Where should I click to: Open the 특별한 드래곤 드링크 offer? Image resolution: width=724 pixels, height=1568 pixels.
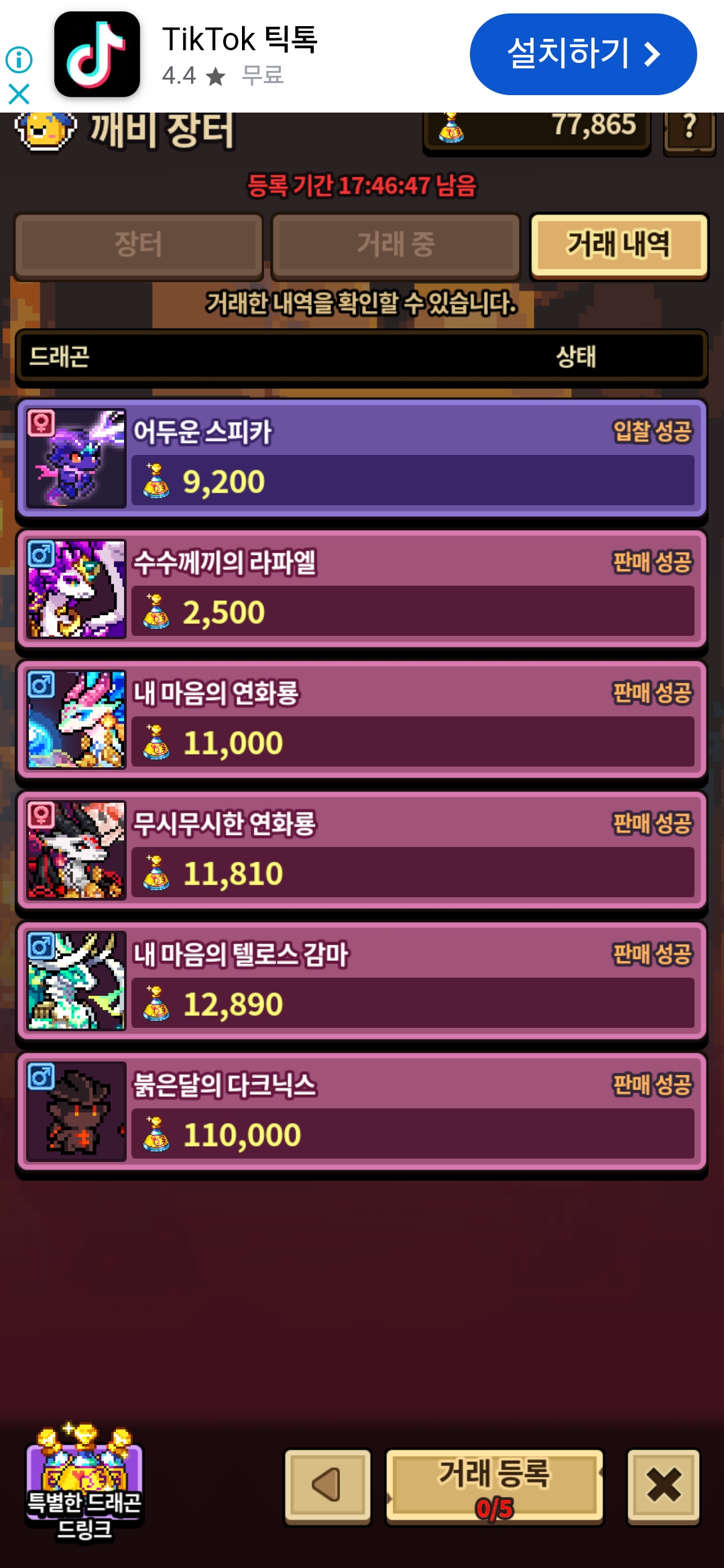[x=84, y=1484]
